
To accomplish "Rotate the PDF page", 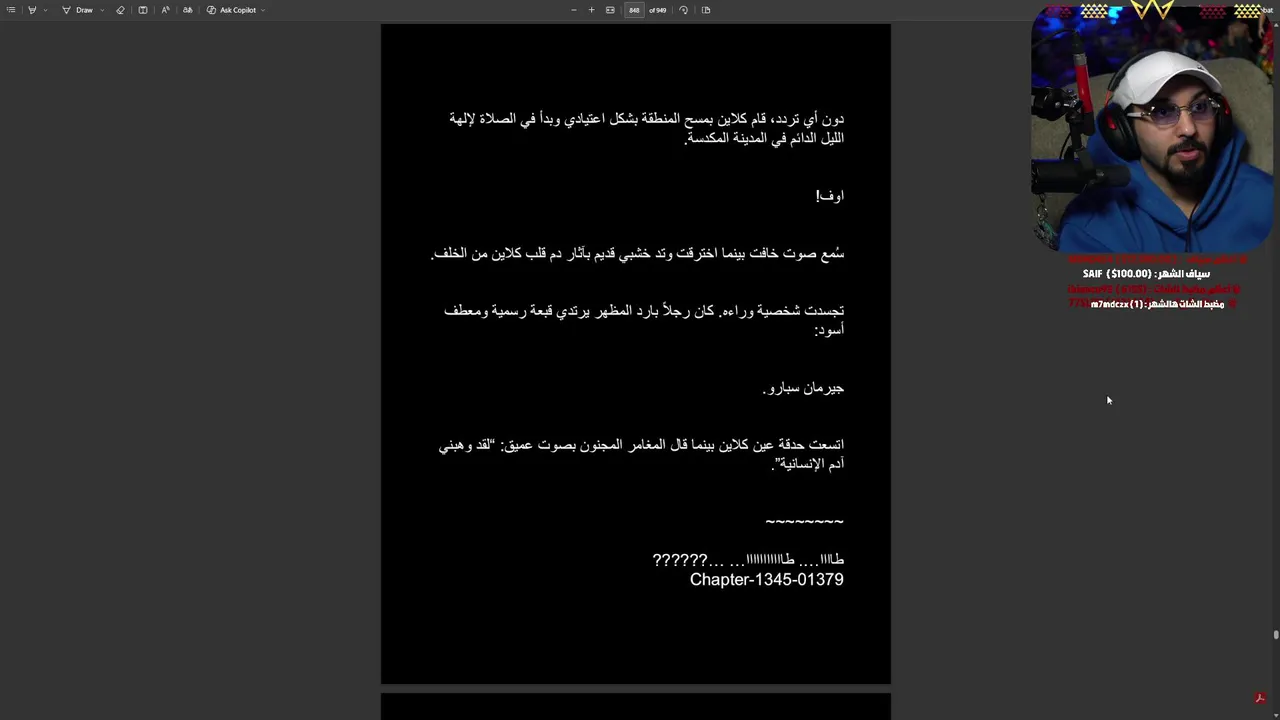I will click(x=683, y=10).
